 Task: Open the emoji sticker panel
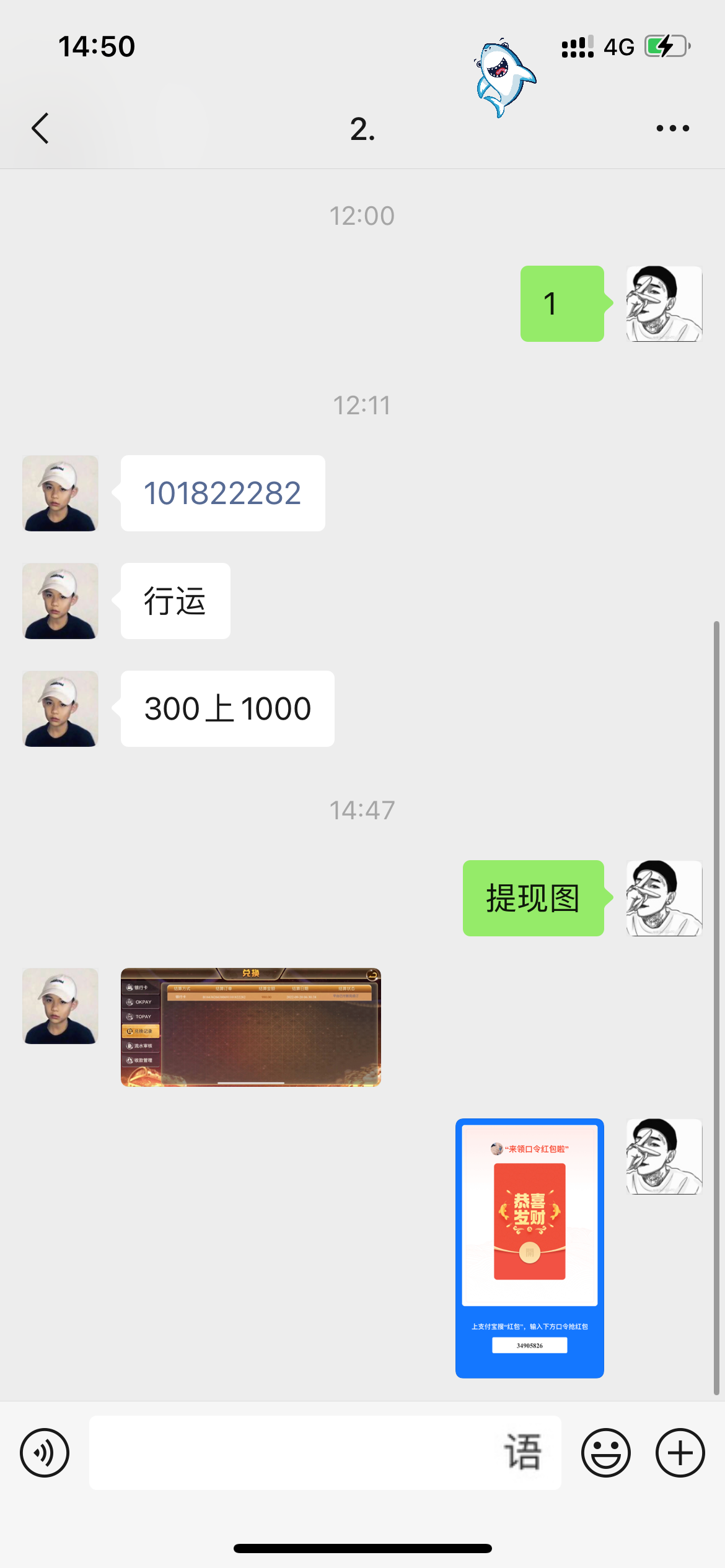[605, 1452]
